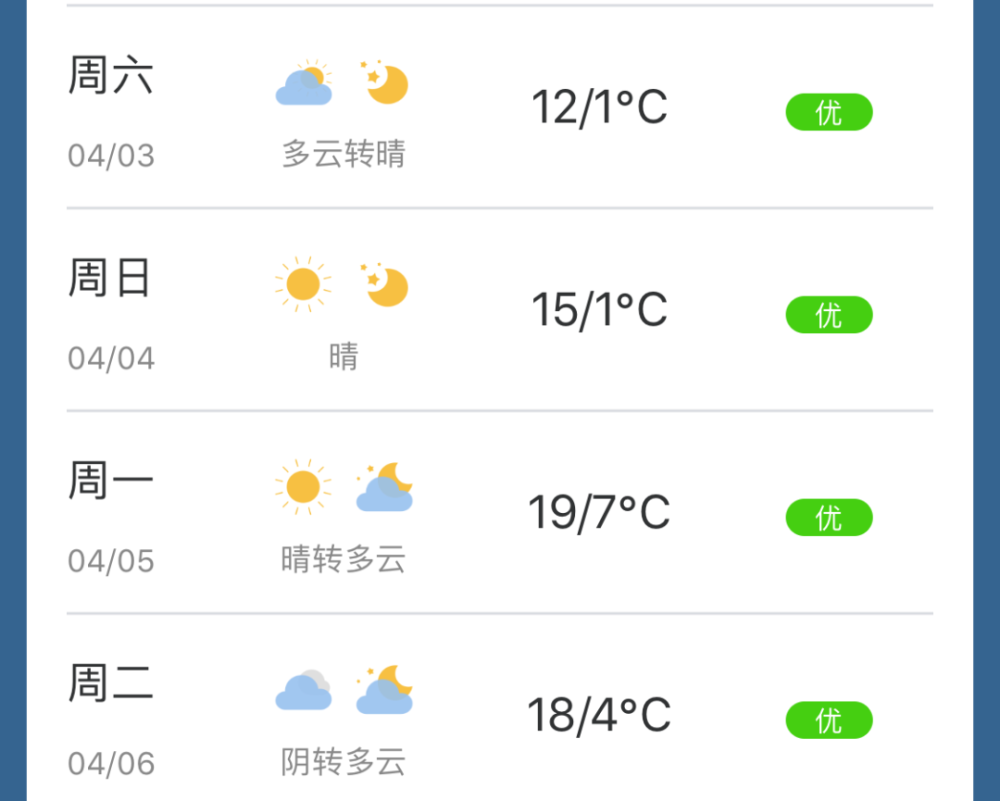Open the Monday 04/05 forecast row
Image resolution: width=1000 pixels, height=801 pixels.
click(500, 512)
